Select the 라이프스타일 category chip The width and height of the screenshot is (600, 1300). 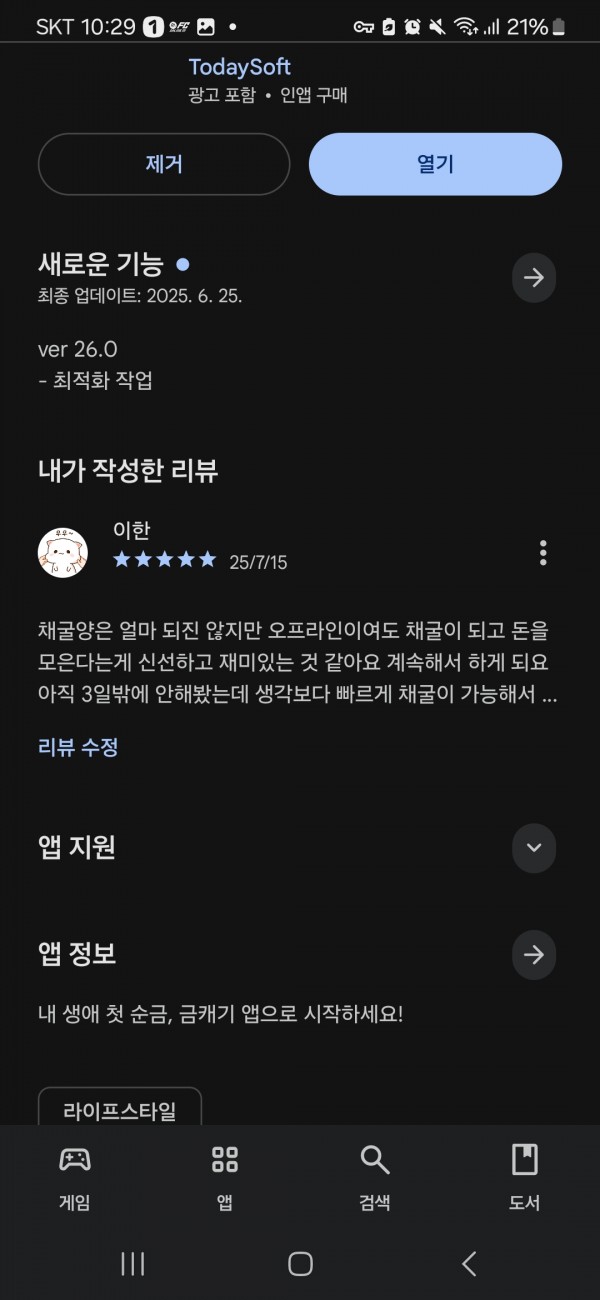click(x=120, y=1110)
